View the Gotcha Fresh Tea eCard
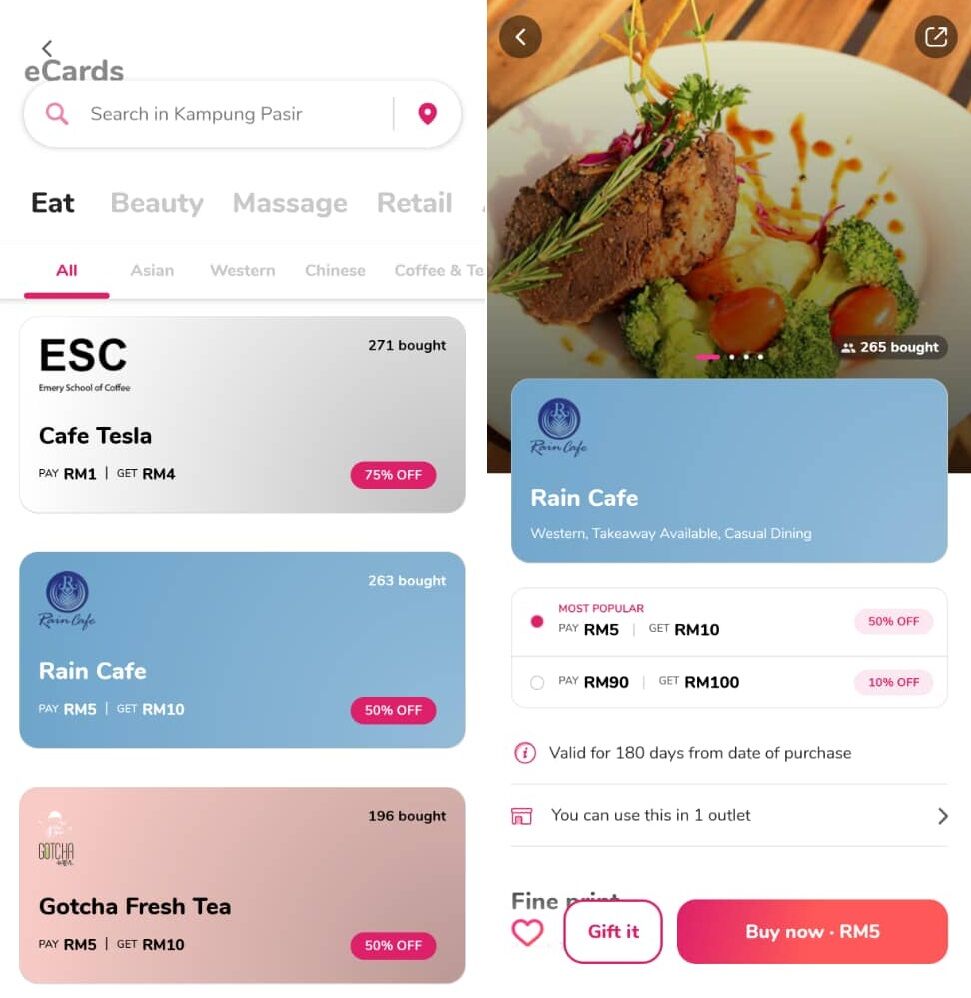 (x=242, y=885)
